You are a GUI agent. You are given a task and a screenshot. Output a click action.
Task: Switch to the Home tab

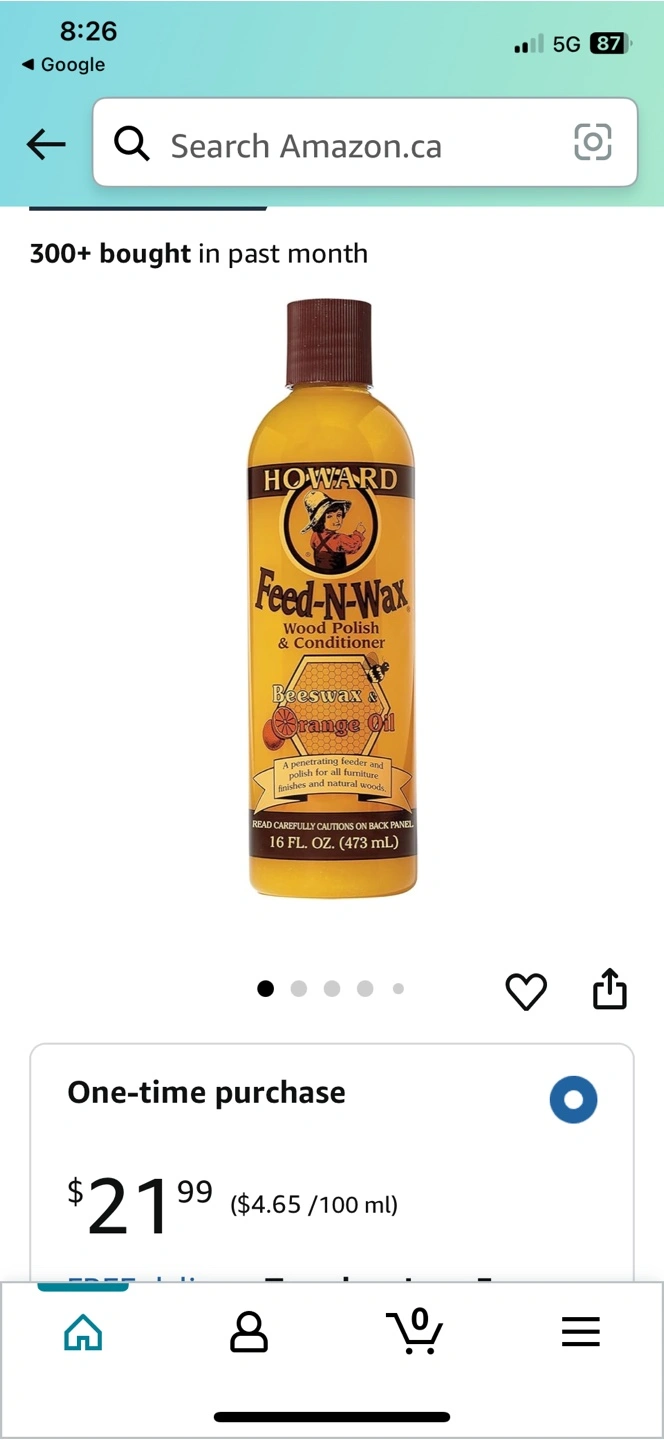(83, 1332)
